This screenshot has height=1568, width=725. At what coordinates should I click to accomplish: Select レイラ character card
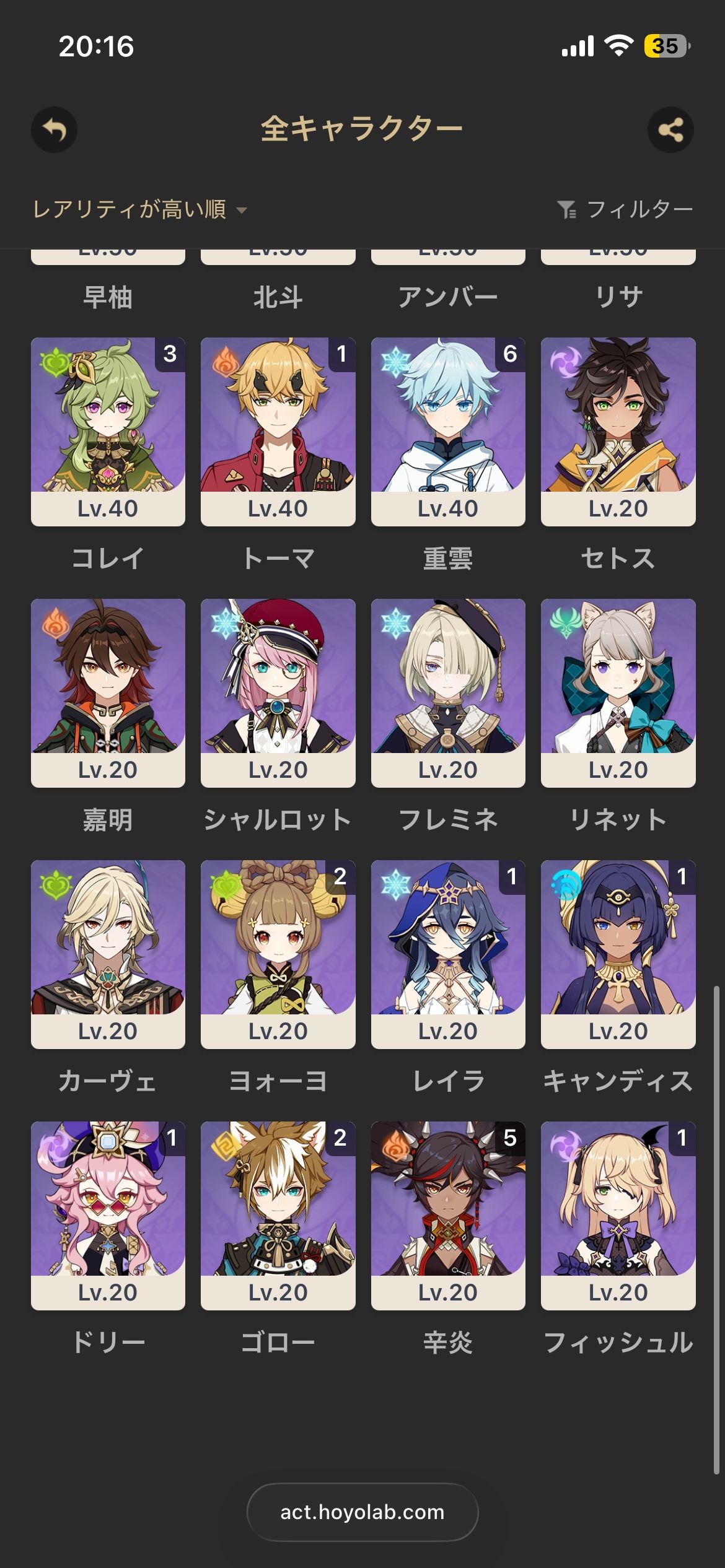(447, 954)
